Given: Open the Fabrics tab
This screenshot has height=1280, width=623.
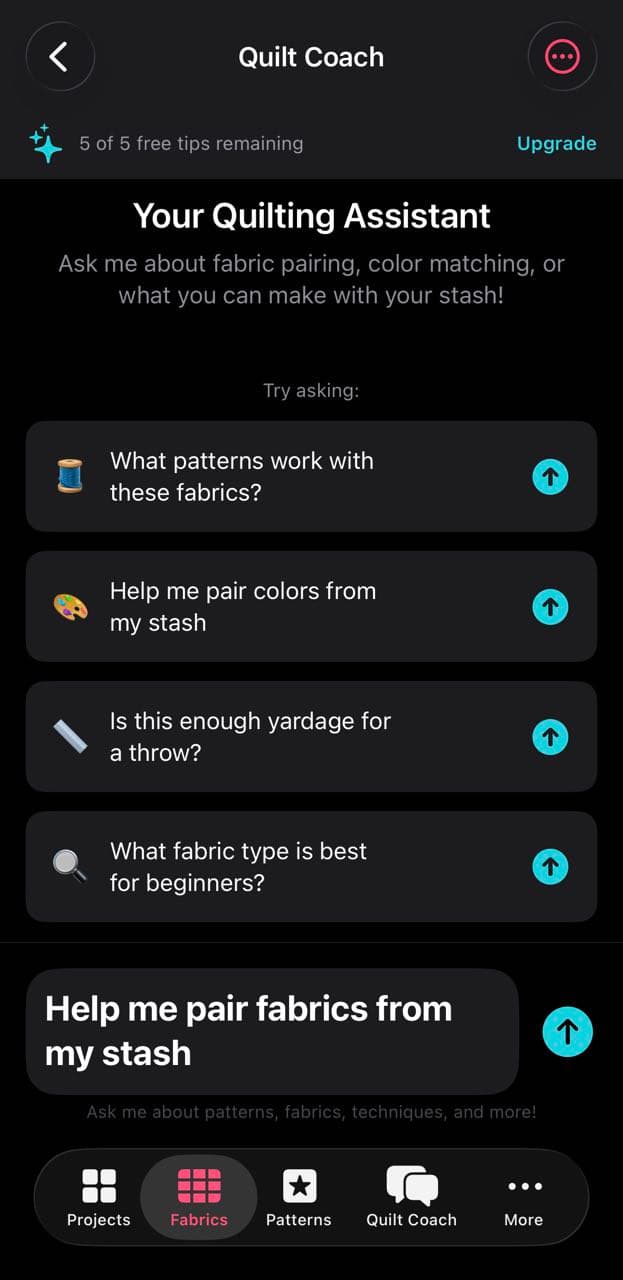Looking at the screenshot, I should pyautogui.click(x=199, y=1198).
